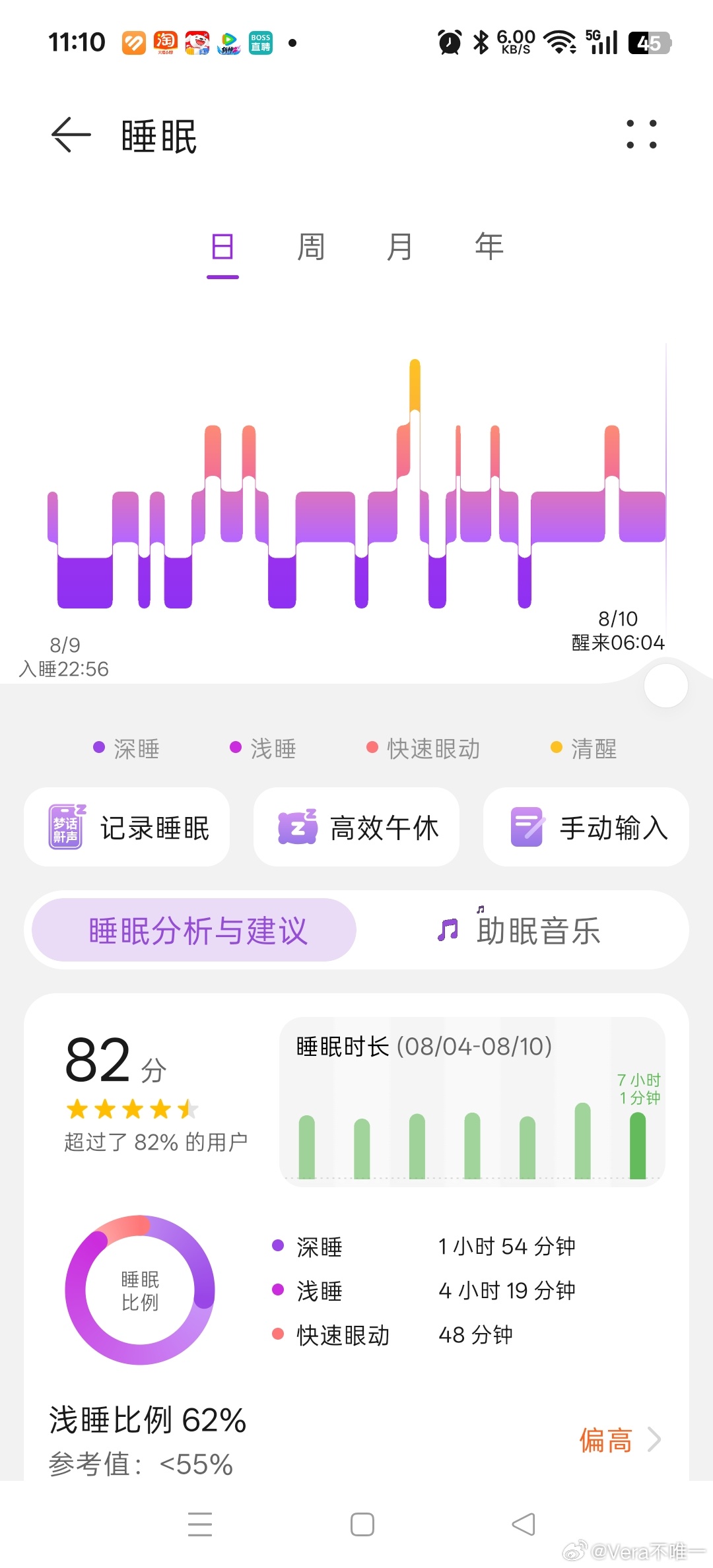Switch to the 年 view

click(489, 247)
